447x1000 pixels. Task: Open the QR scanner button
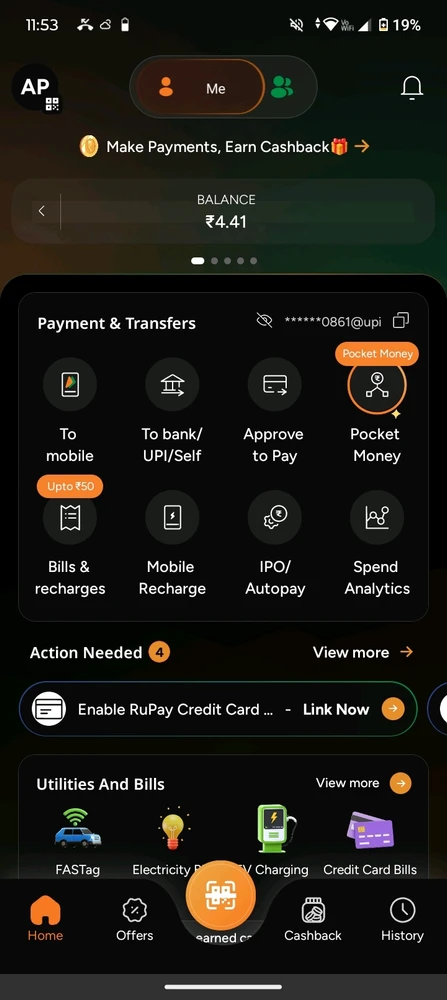[x=221, y=896]
